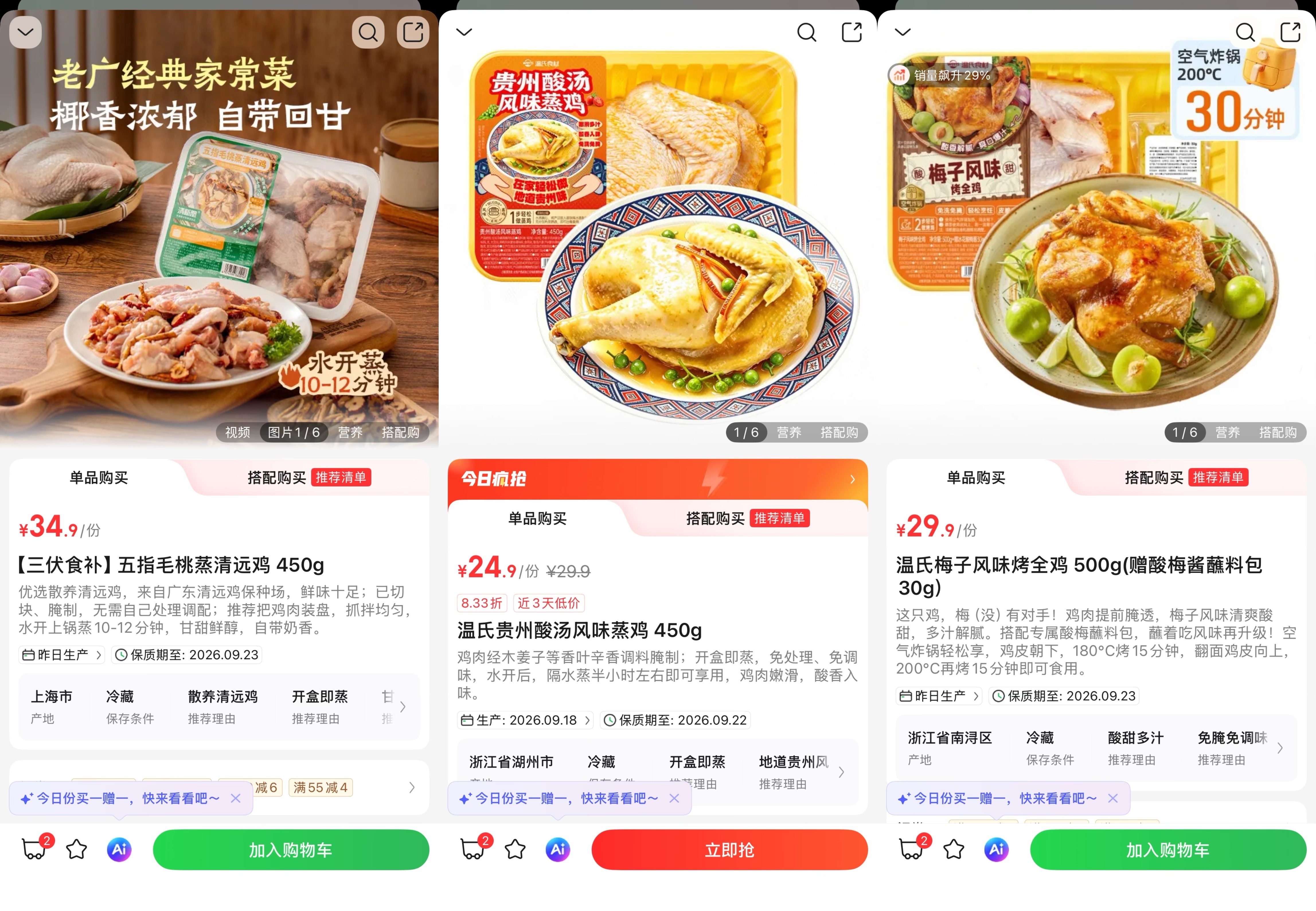Image resolution: width=1316 pixels, height=911 pixels.
Task: Dismiss the 买一赠一 tip on the 贵州酸汤风味蒸鸡 page
Action: 674,798
